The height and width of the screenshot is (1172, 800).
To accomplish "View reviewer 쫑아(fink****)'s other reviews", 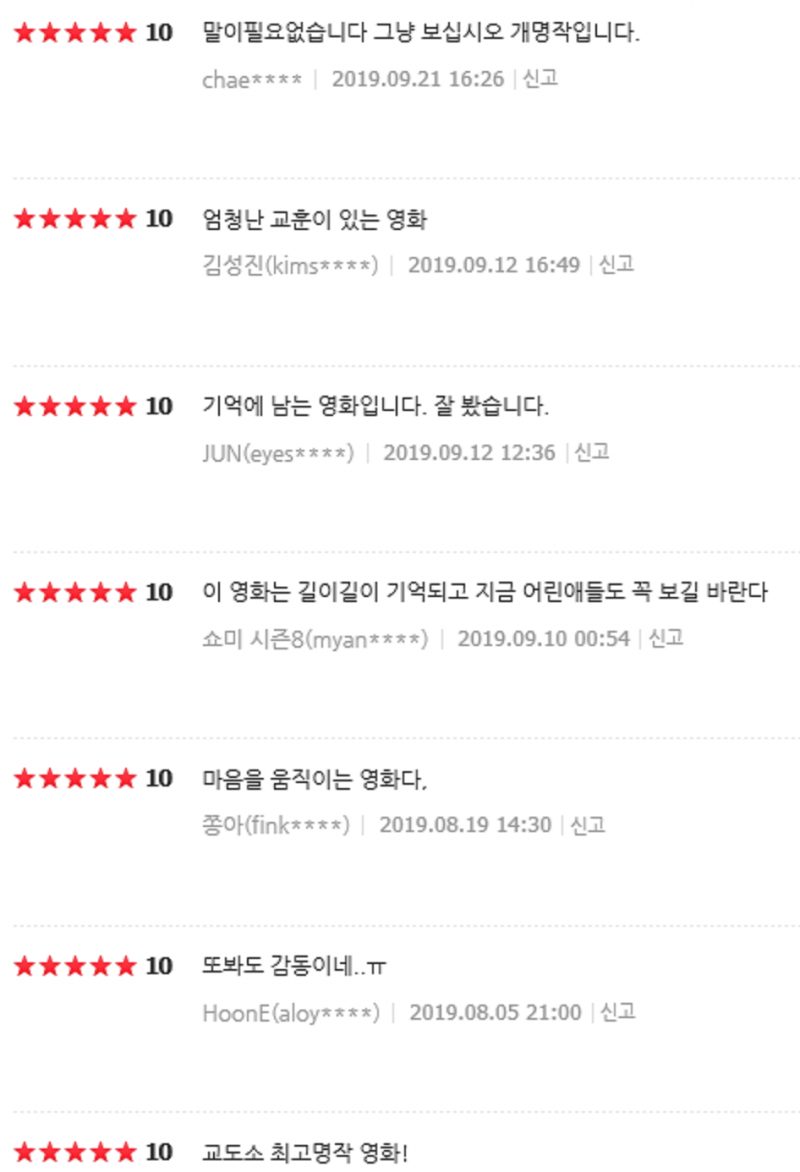I will tap(276, 825).
